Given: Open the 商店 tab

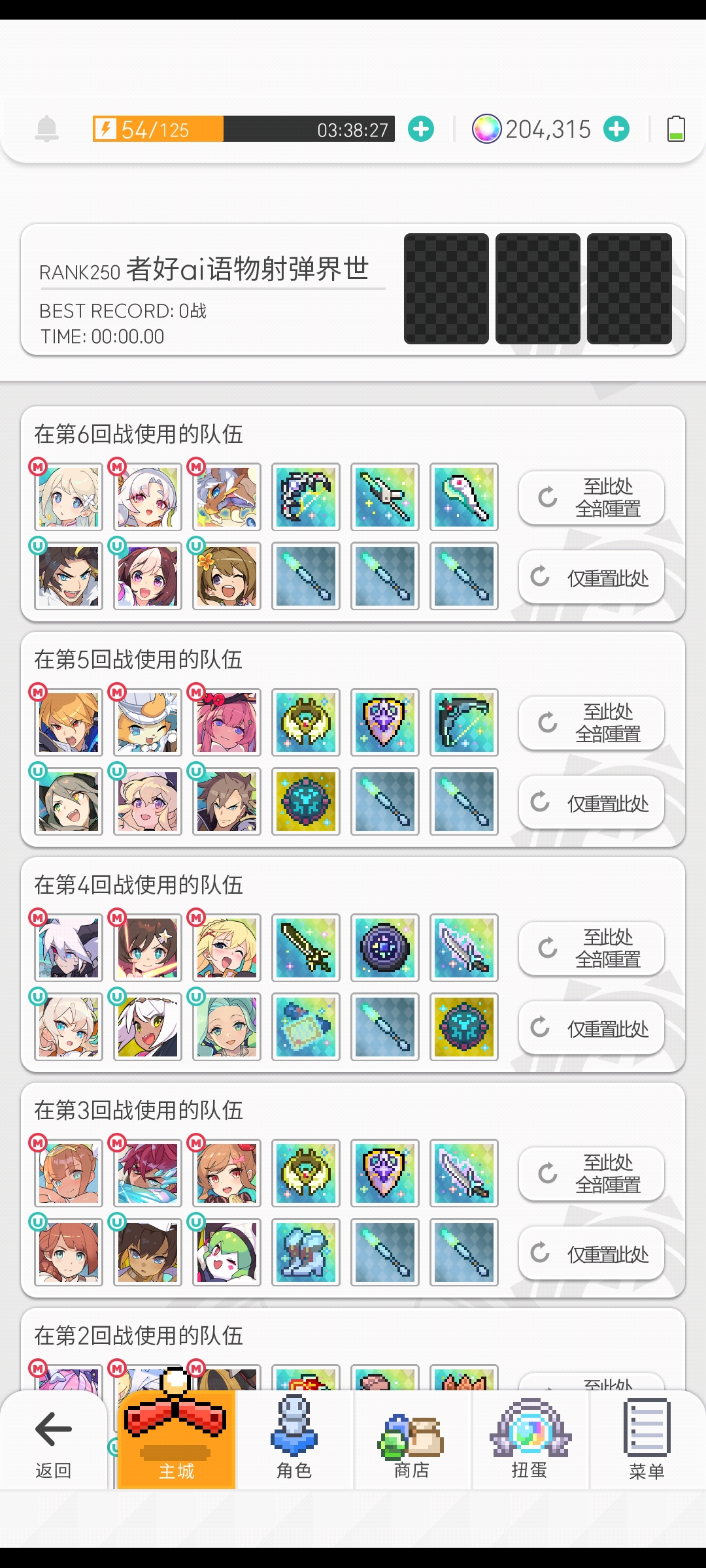Looking at the screenshot, I should (x=412, y=1441).
